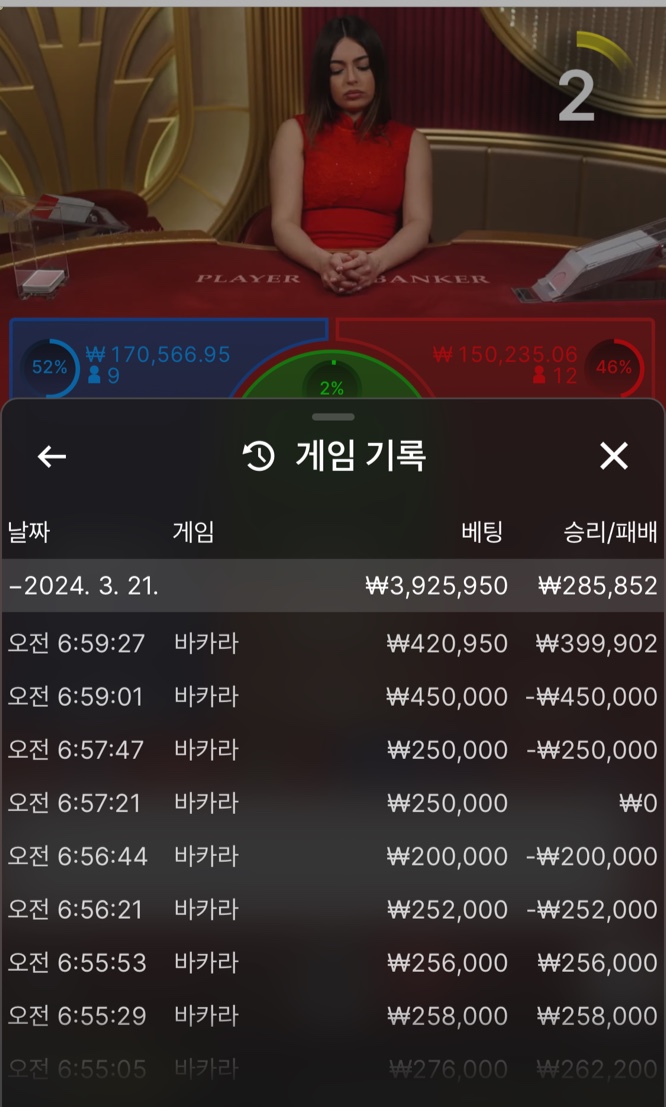View the 오전 6:56:21 round details
The width and height of the screenshot is (666, 1107).
(x=333, y=910)
